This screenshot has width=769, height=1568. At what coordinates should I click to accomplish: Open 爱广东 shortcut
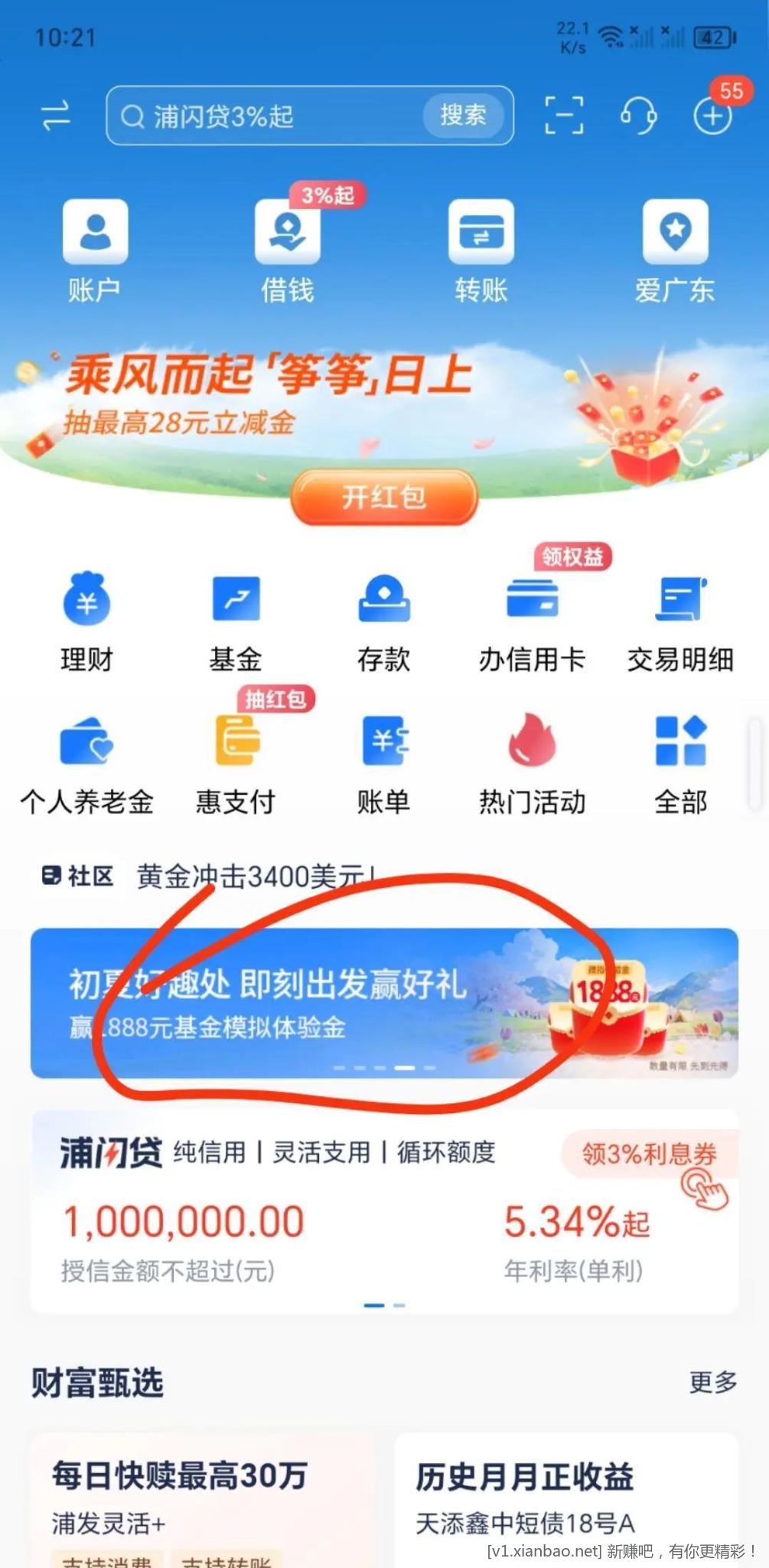point(674,250)
